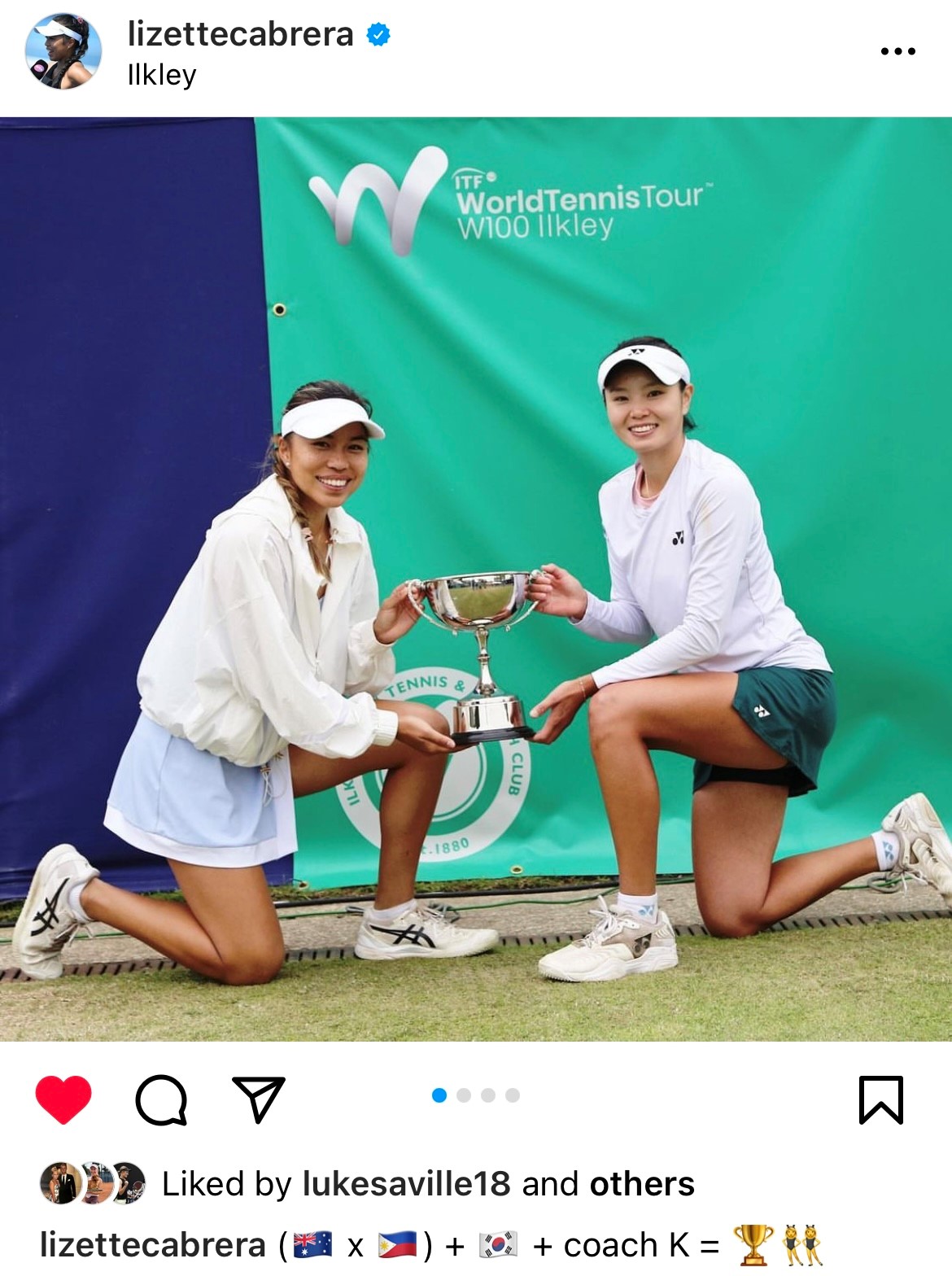The height and width of the screenshot is (1276, 952).
Task: View others who liked this post
Action: (642, 1184)
